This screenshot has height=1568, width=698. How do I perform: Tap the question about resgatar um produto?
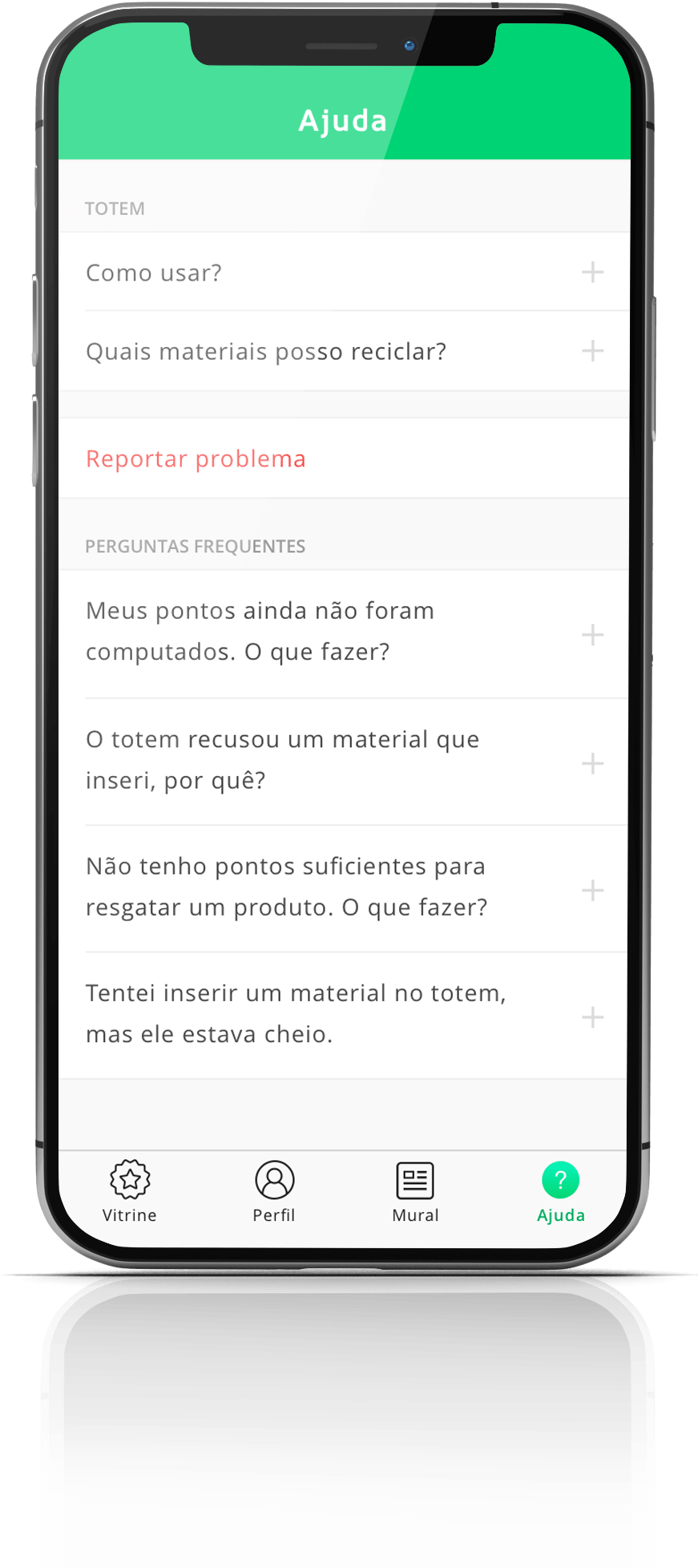(285, 886)
